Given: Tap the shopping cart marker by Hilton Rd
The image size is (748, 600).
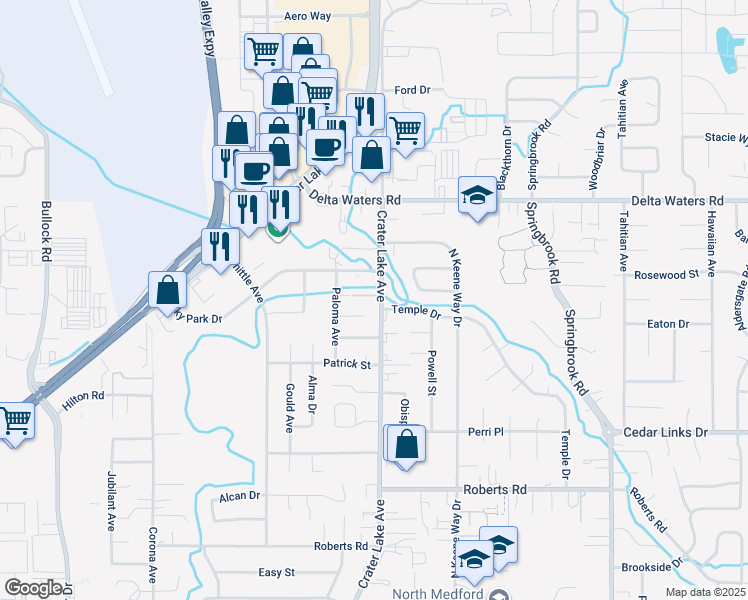Looking at the screenshot, I should coord(16,422).
